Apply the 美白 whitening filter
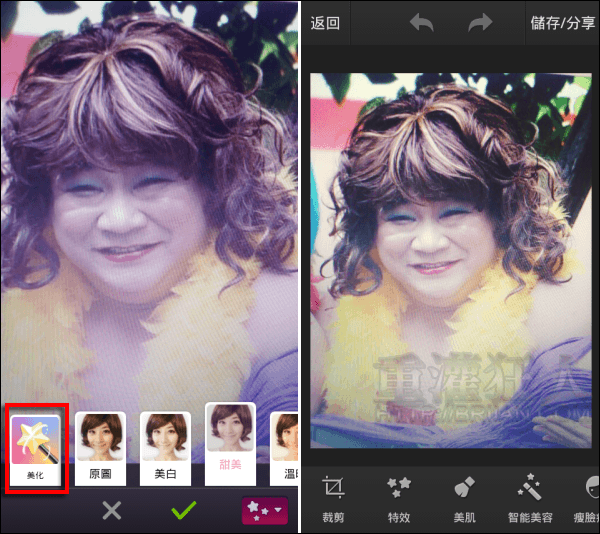This screenshot has width=600, height=534. 166,448
